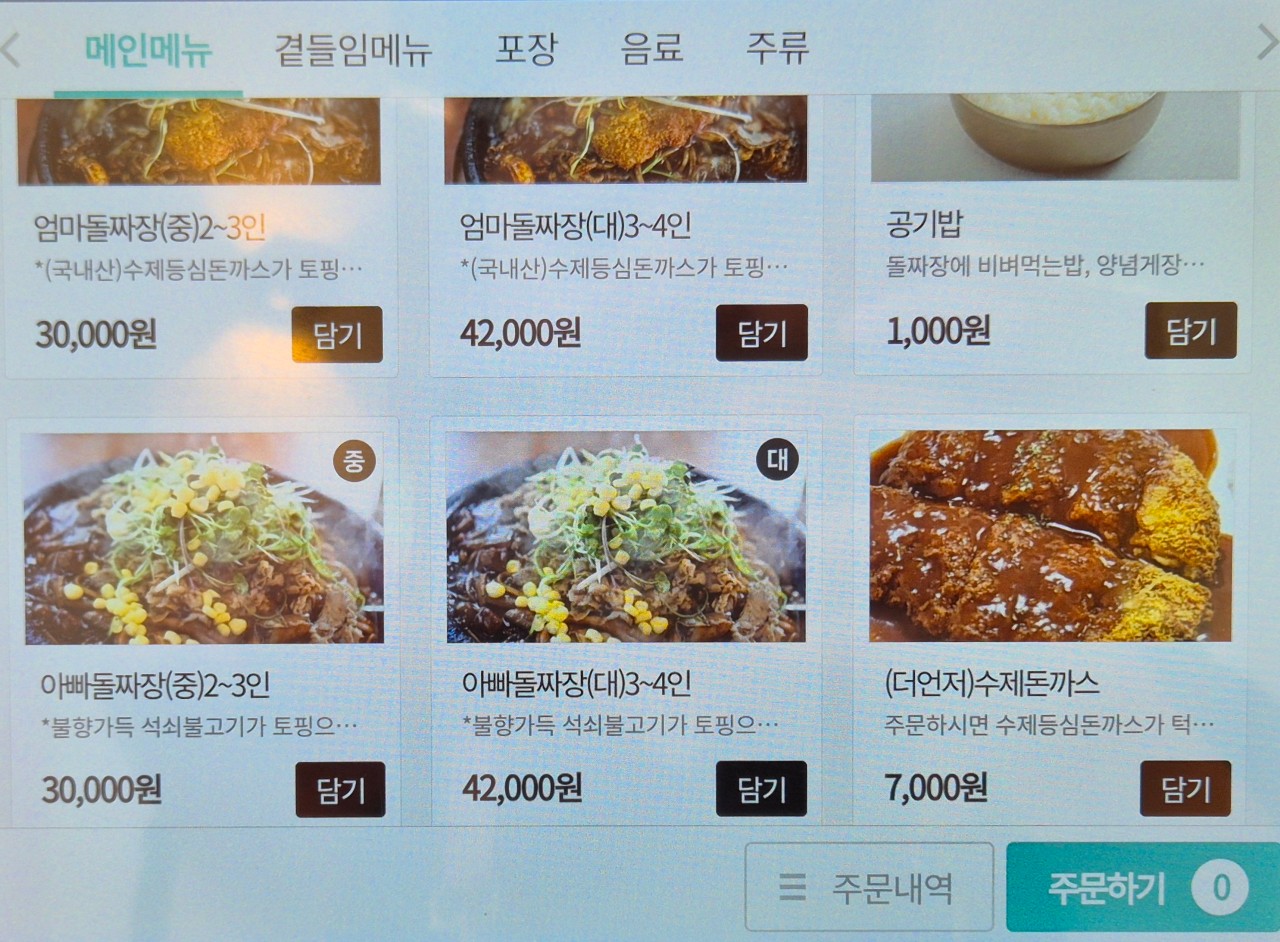Place the order with 주문하기

[1142, 887]
